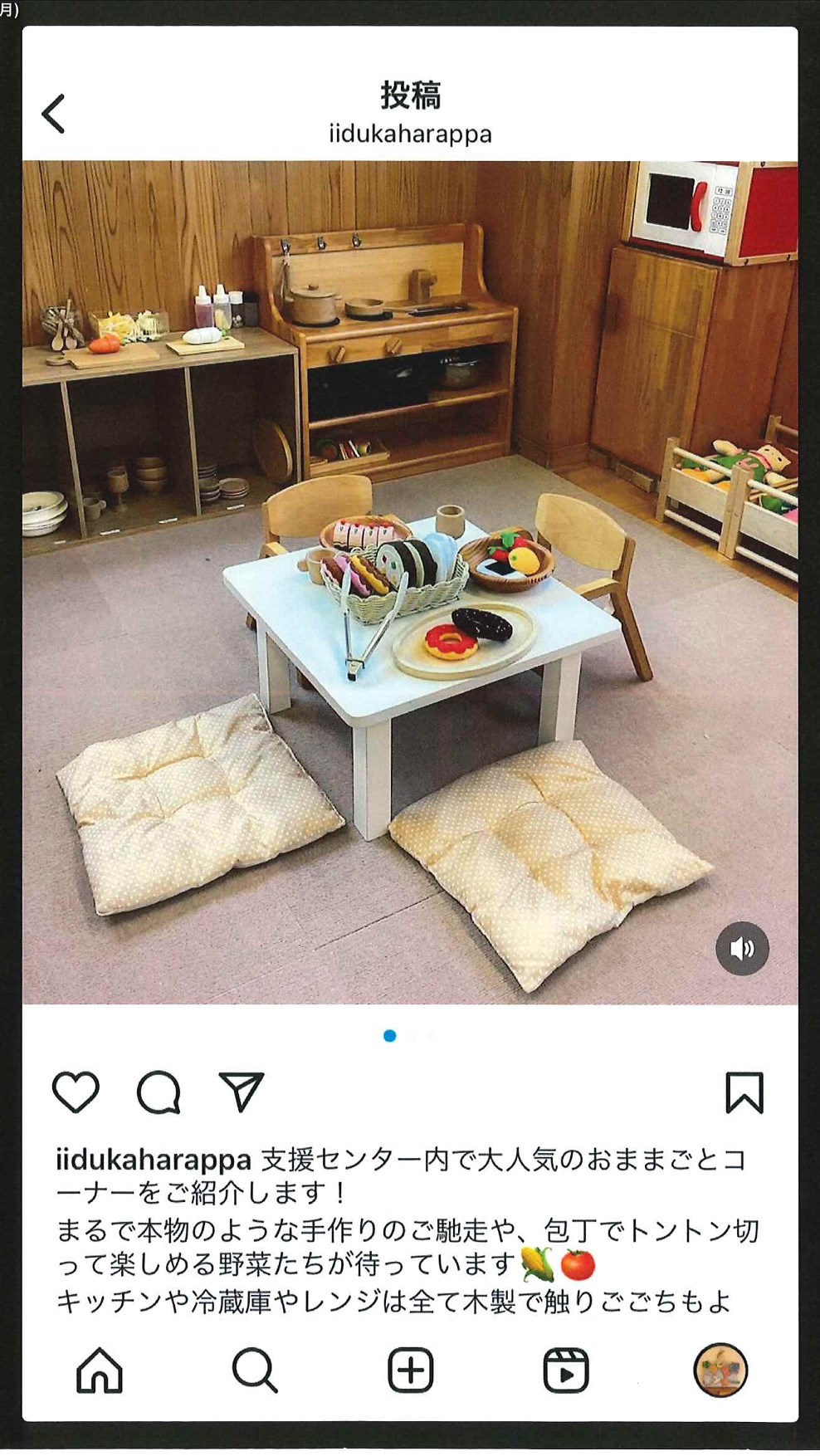Open your profile tab avatar
The width and height of the screenshot is (820, 1456).
click(x=720, y=1370)
